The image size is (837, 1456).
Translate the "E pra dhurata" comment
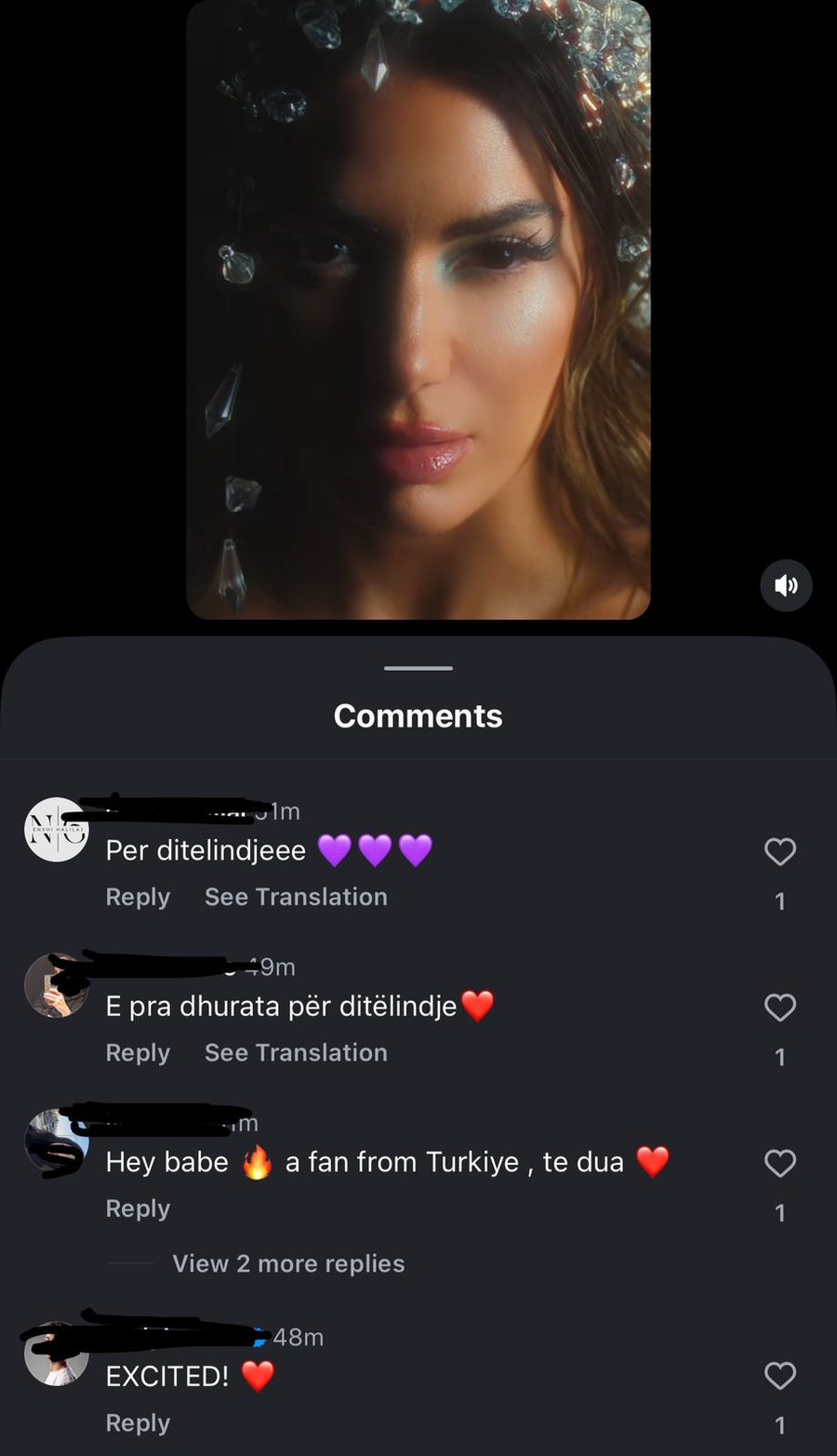pos(296,1052)
